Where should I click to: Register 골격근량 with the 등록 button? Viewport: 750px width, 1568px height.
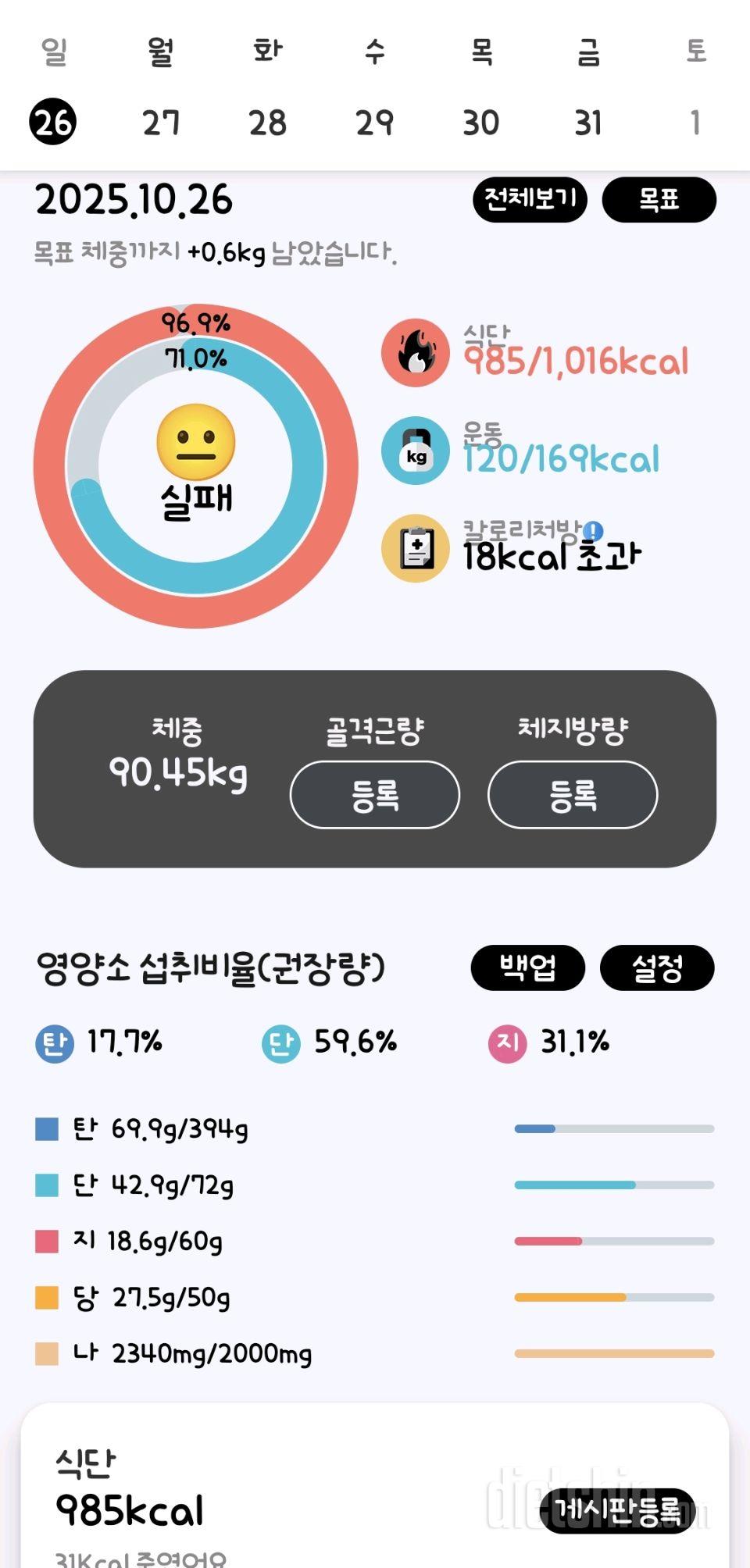pyautogui.click(x=375, y=795)
